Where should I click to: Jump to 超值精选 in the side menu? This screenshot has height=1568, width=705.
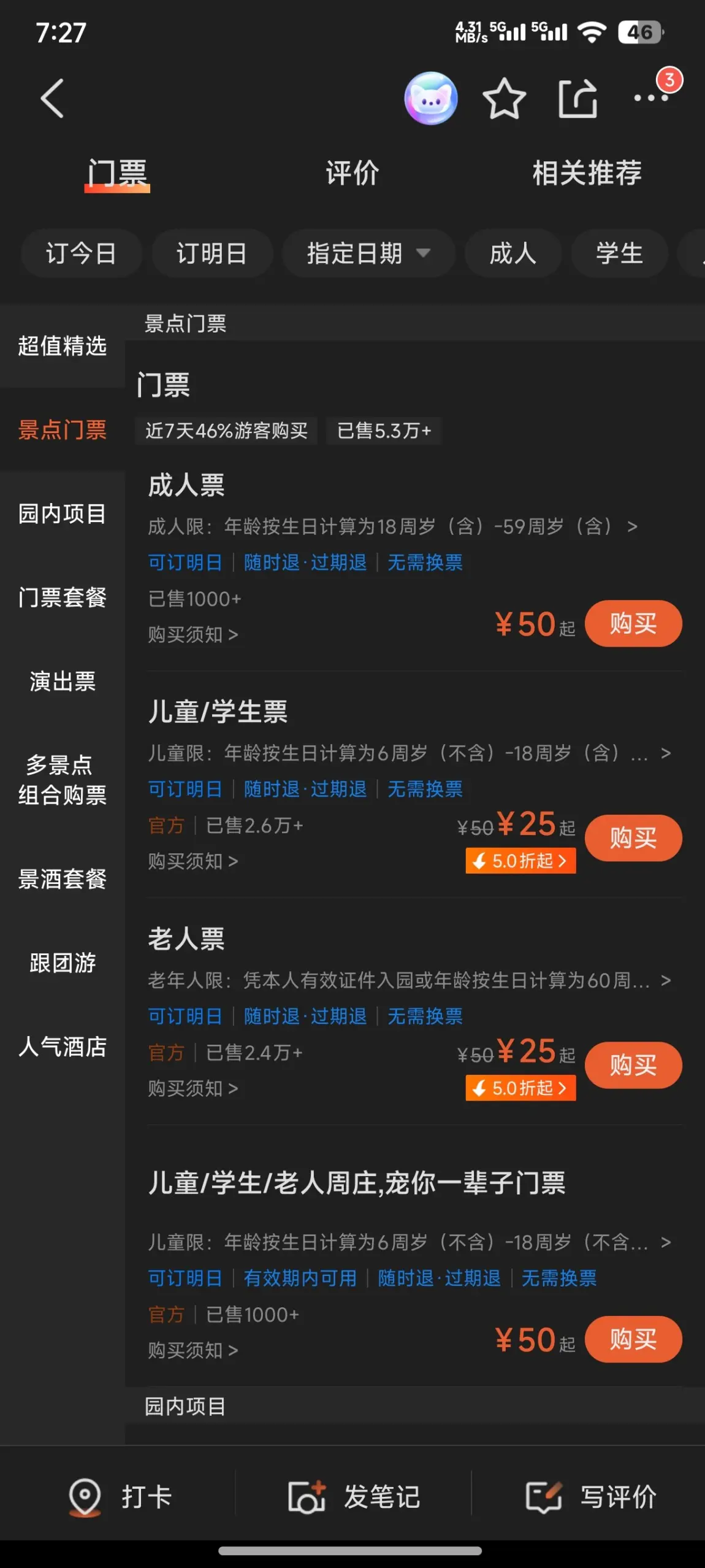tap(62, 346)
